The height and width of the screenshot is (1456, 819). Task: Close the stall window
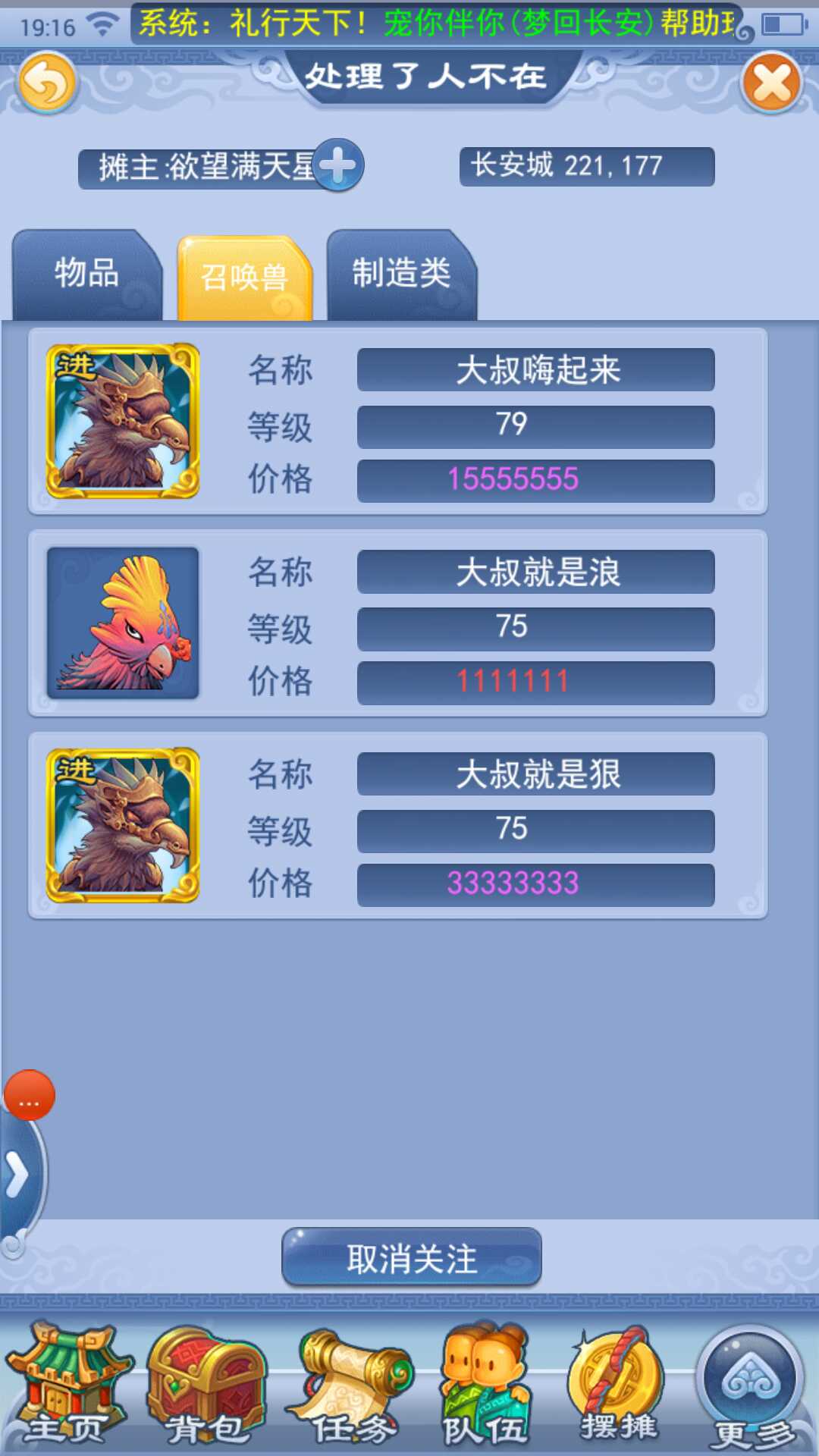pos(772,83)
